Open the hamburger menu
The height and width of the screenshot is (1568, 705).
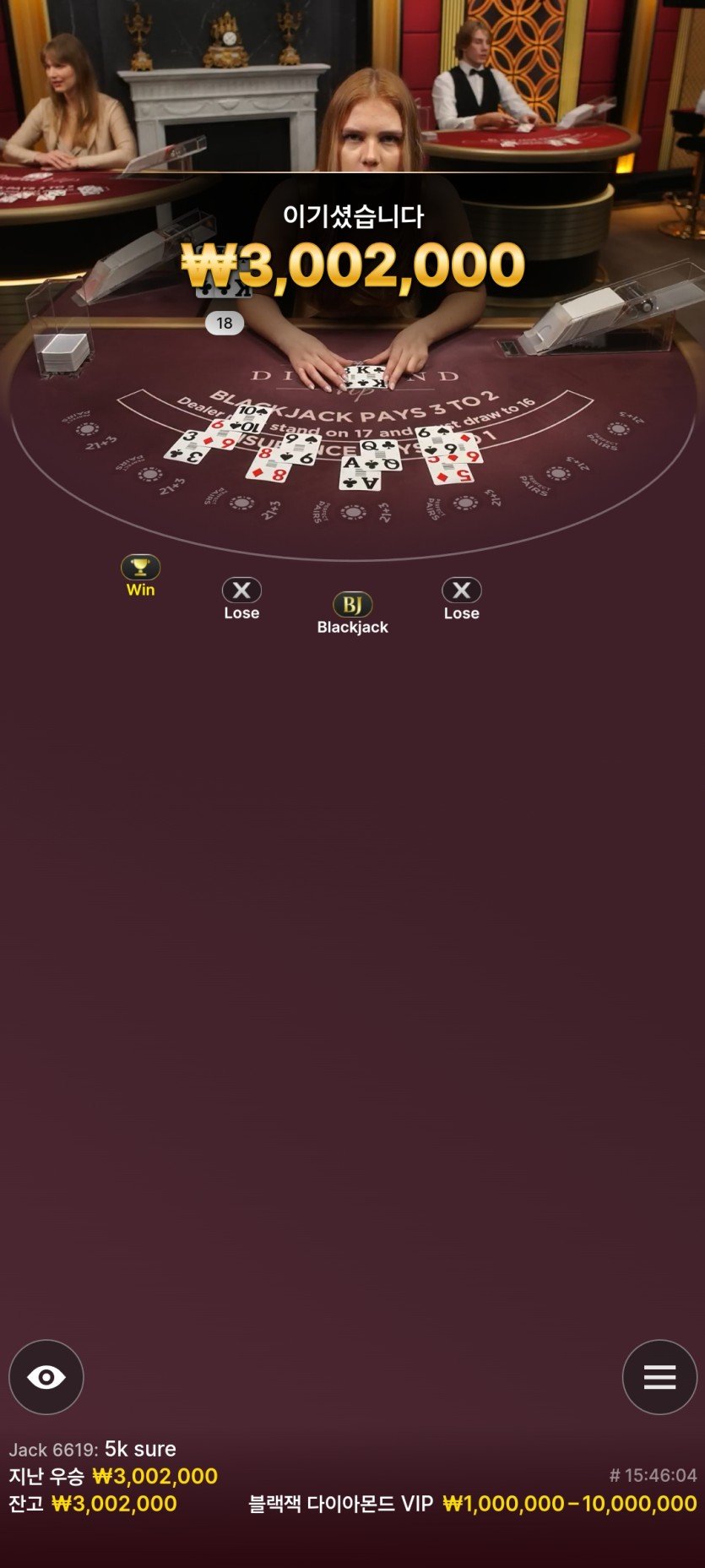659,1377
